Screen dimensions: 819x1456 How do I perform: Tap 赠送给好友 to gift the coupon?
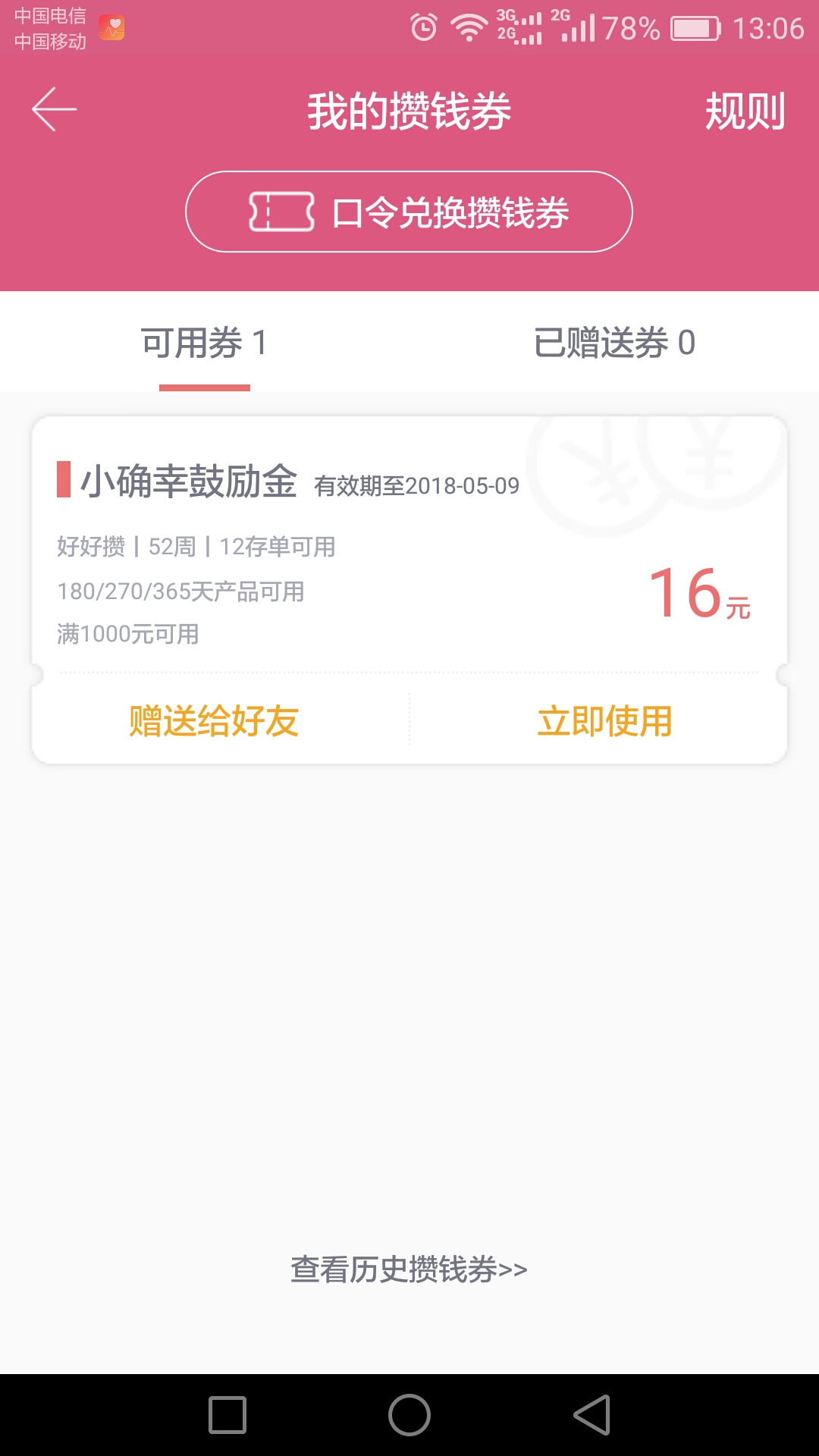click(x=214, y=720)
